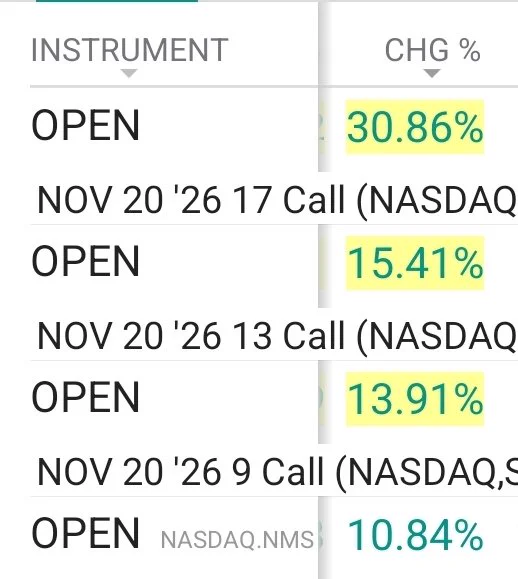Open the NOV 20 '26 13 Call position

coord(277,336)
